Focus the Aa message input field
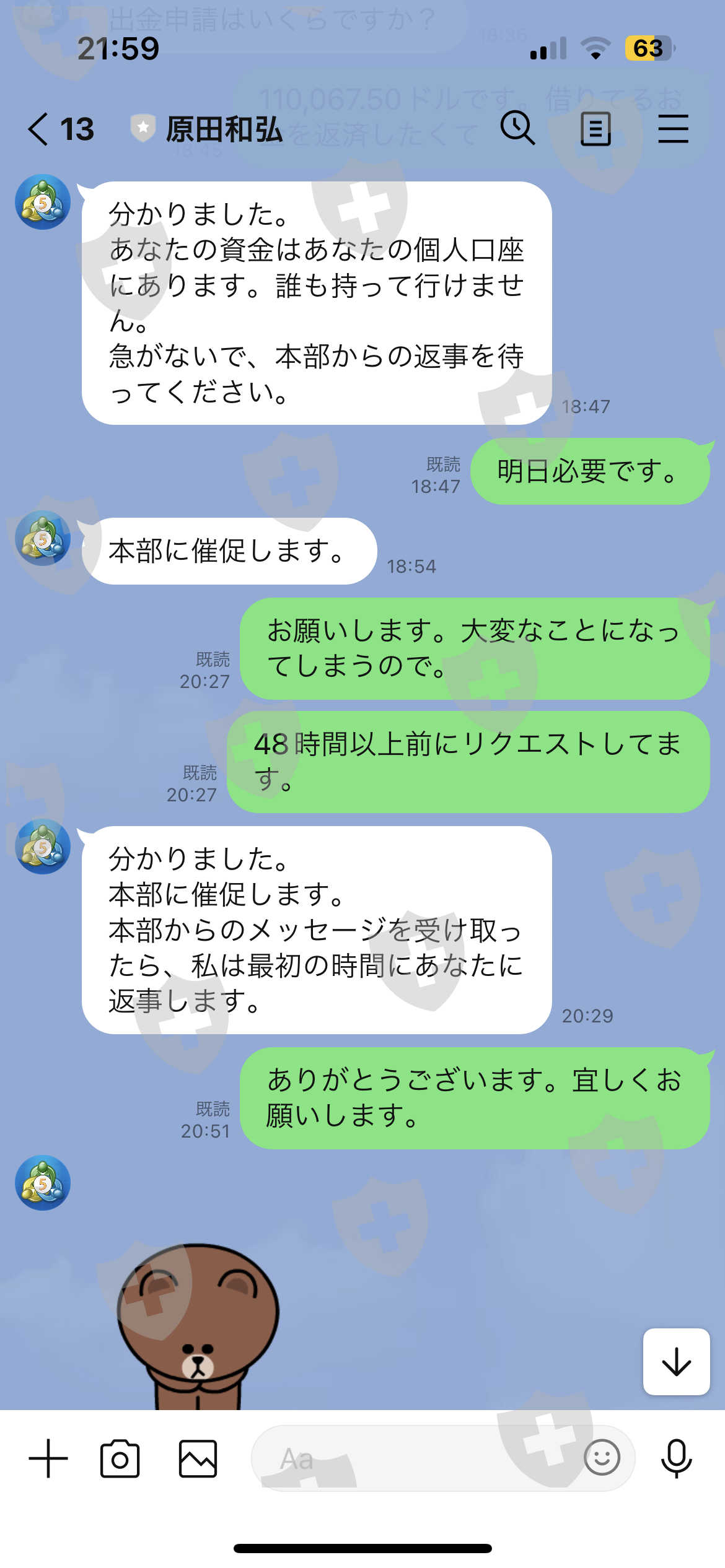Viewport: 725px width, 1568px height. tap(415, 1458)
